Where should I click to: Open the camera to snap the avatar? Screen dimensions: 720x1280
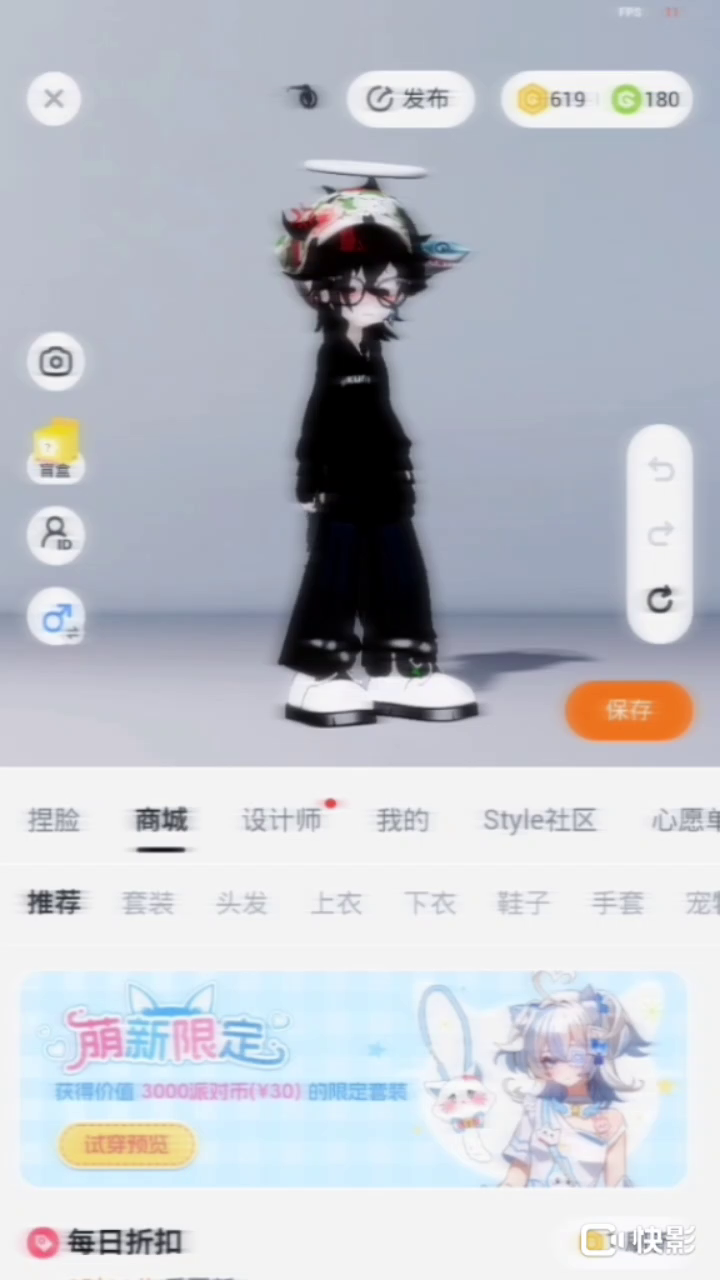(56, 362)
